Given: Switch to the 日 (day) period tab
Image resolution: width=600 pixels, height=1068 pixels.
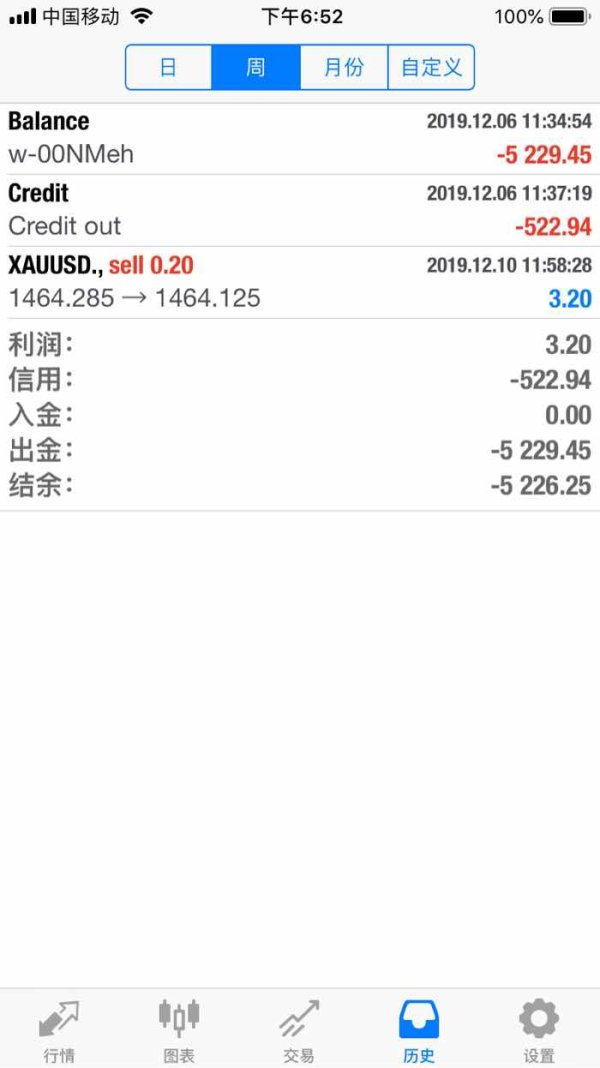Looking at the screenshot, I should (168, 68).
